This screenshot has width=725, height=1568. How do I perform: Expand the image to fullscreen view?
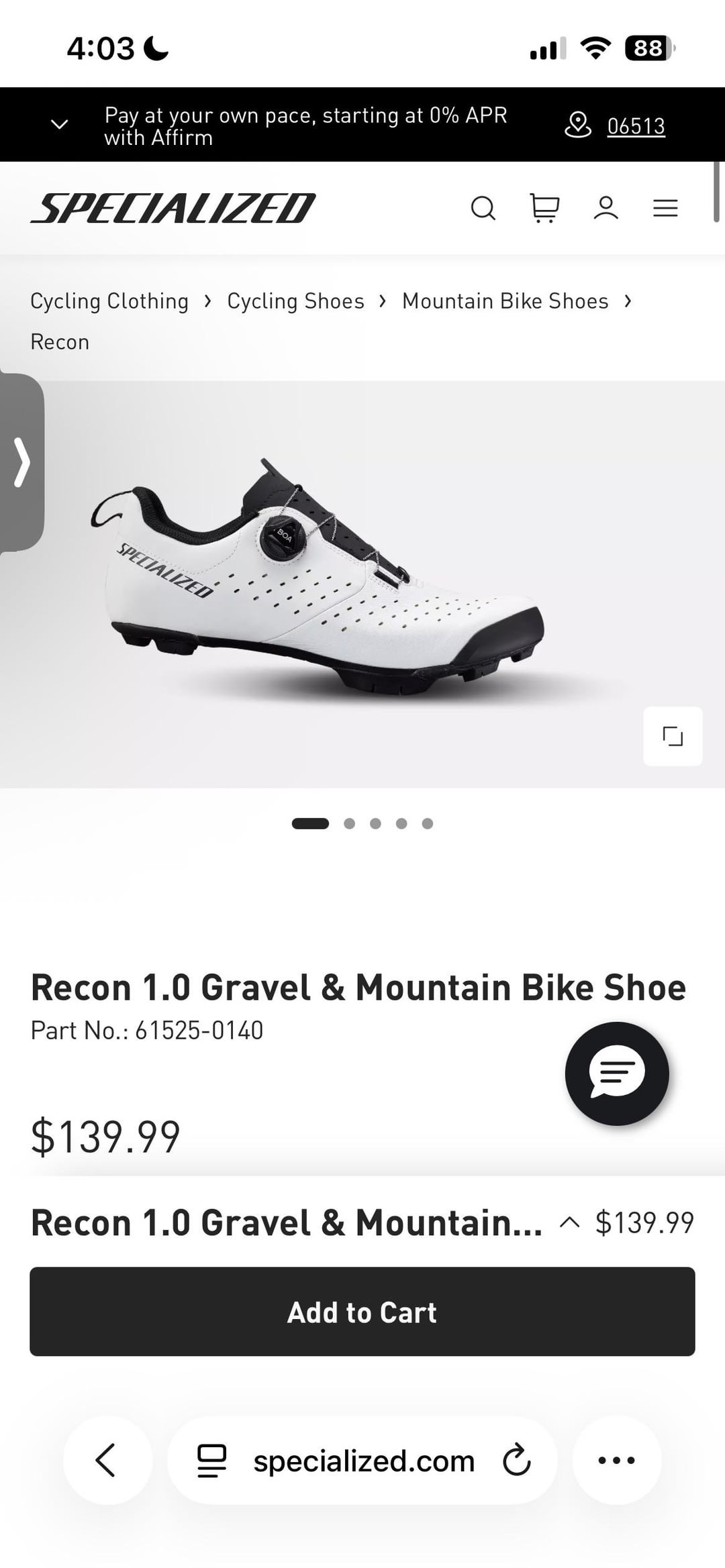click(x=673, y=736)
